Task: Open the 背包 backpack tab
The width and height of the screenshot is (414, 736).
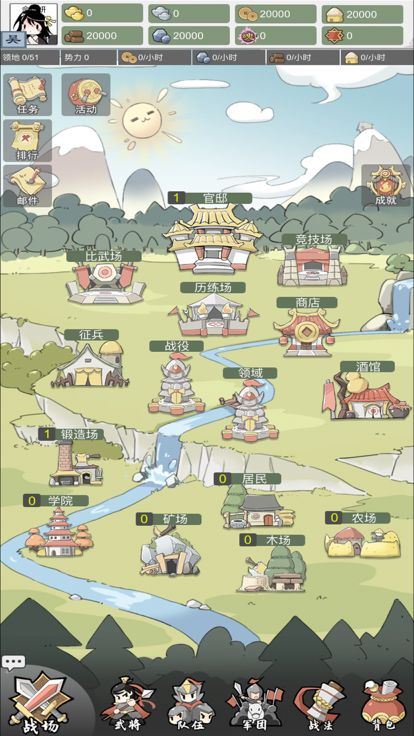Action: pos(384,704)
